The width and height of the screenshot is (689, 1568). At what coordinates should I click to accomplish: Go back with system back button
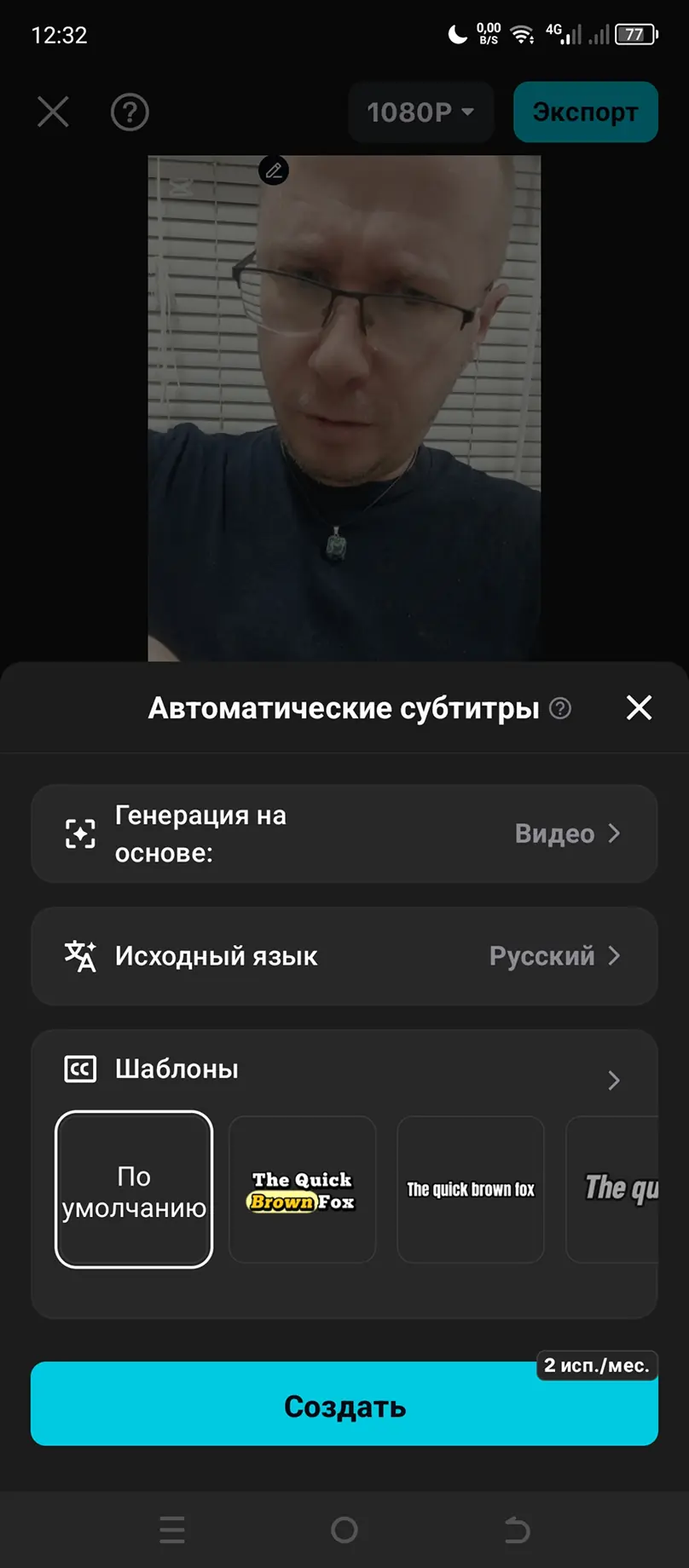coord(517,1530)
